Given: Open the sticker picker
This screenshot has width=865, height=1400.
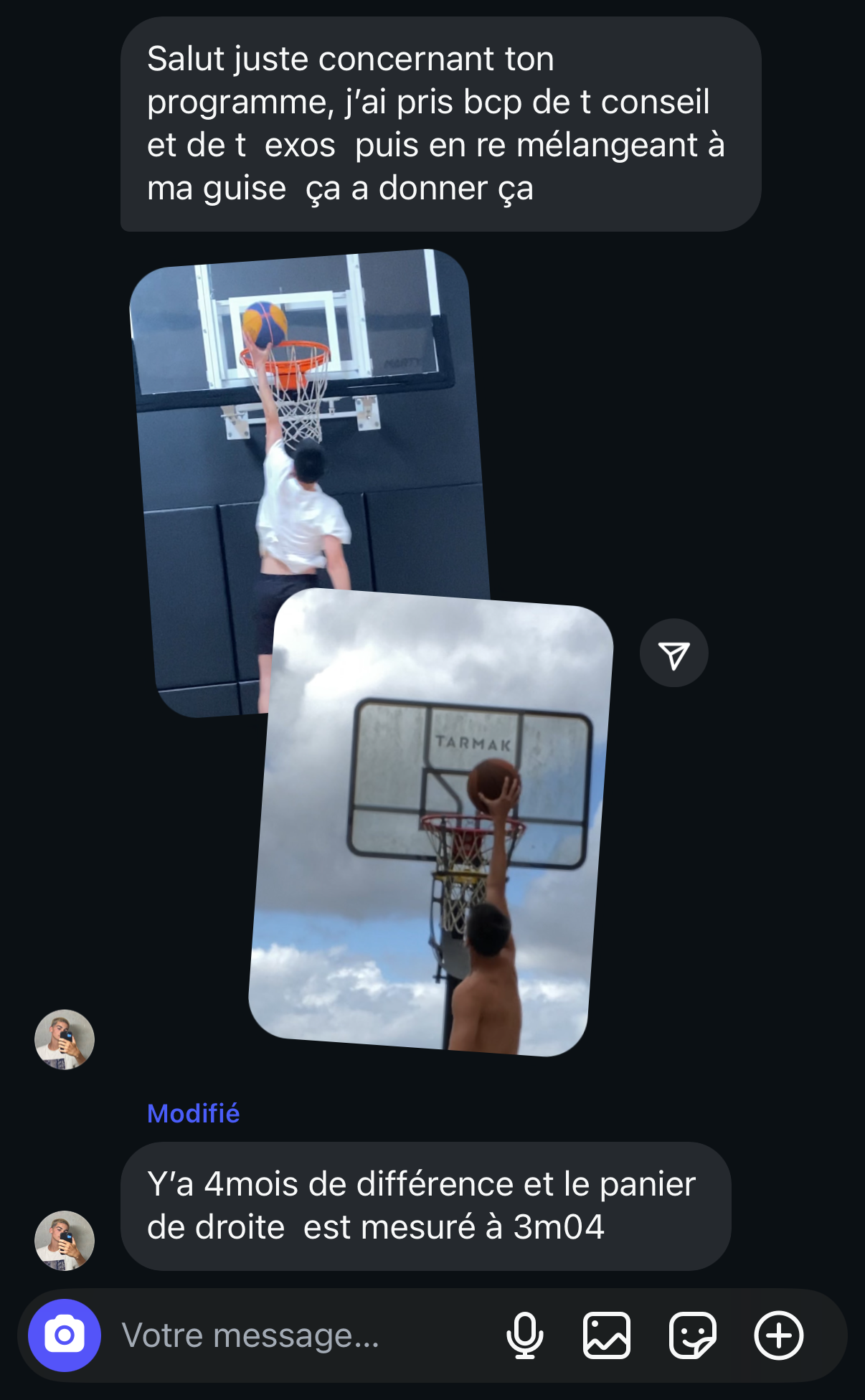Looking at the screenshot, I should pos(692,1335).
